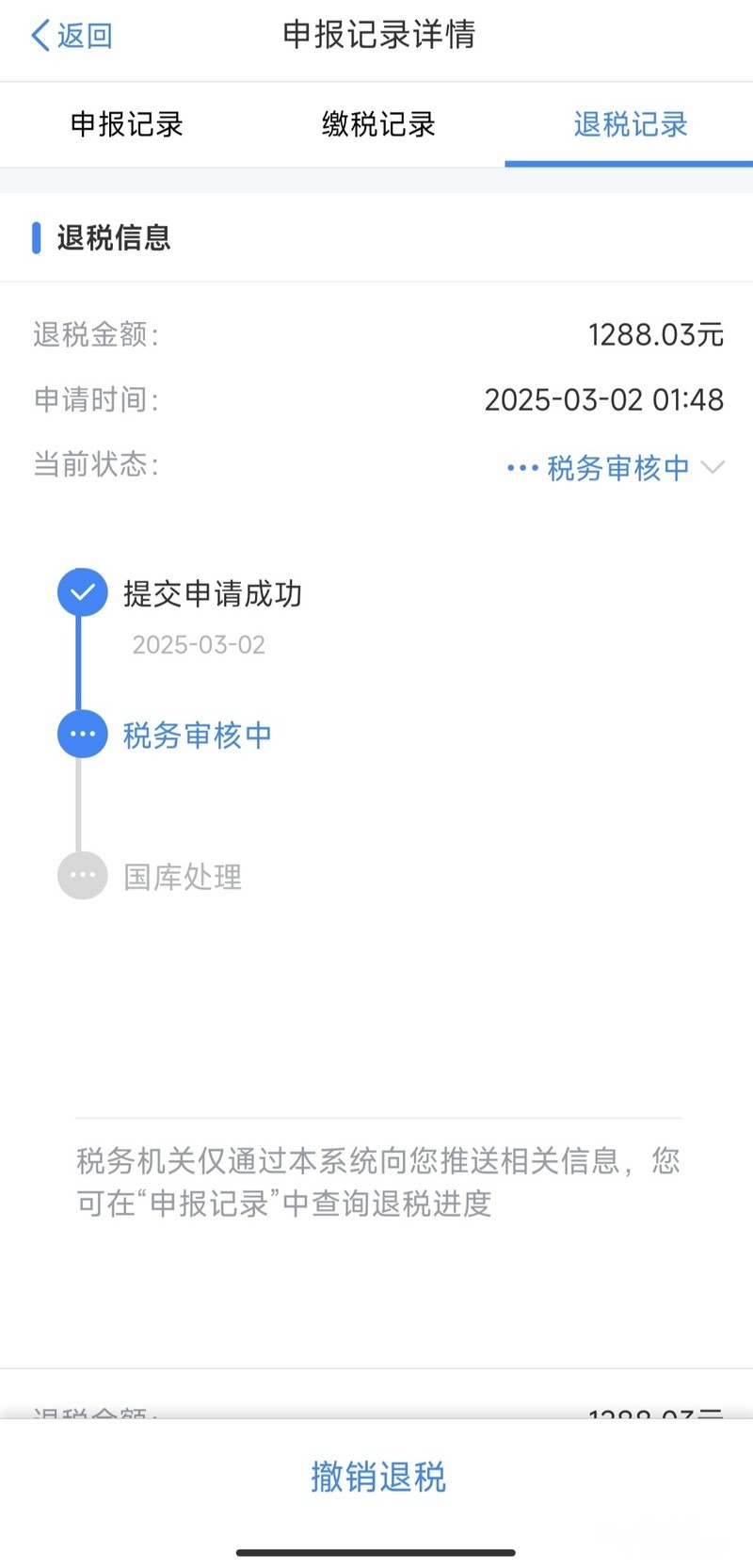Select the 退税记录 tab
The width and height of the screenshot is (753, 1568).
point(630,124)
